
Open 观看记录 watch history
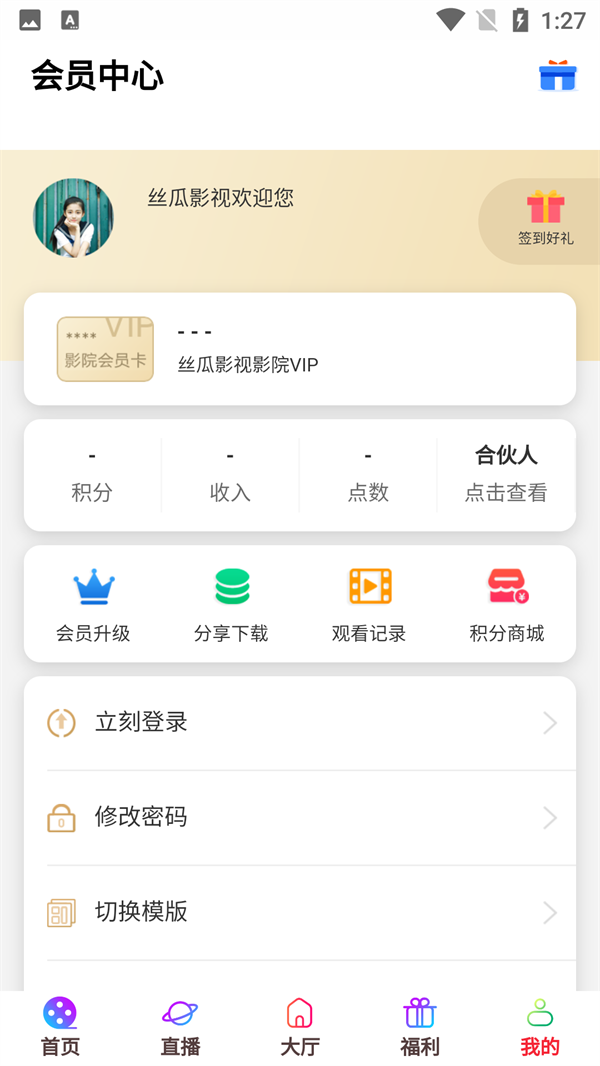369,604
